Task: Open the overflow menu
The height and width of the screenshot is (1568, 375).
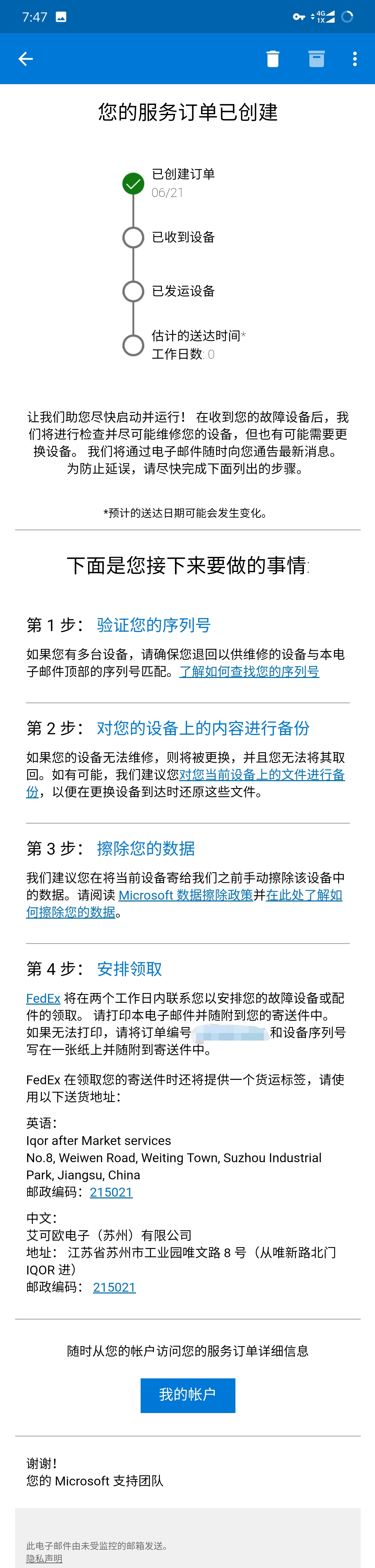Action: click(355, 59)
